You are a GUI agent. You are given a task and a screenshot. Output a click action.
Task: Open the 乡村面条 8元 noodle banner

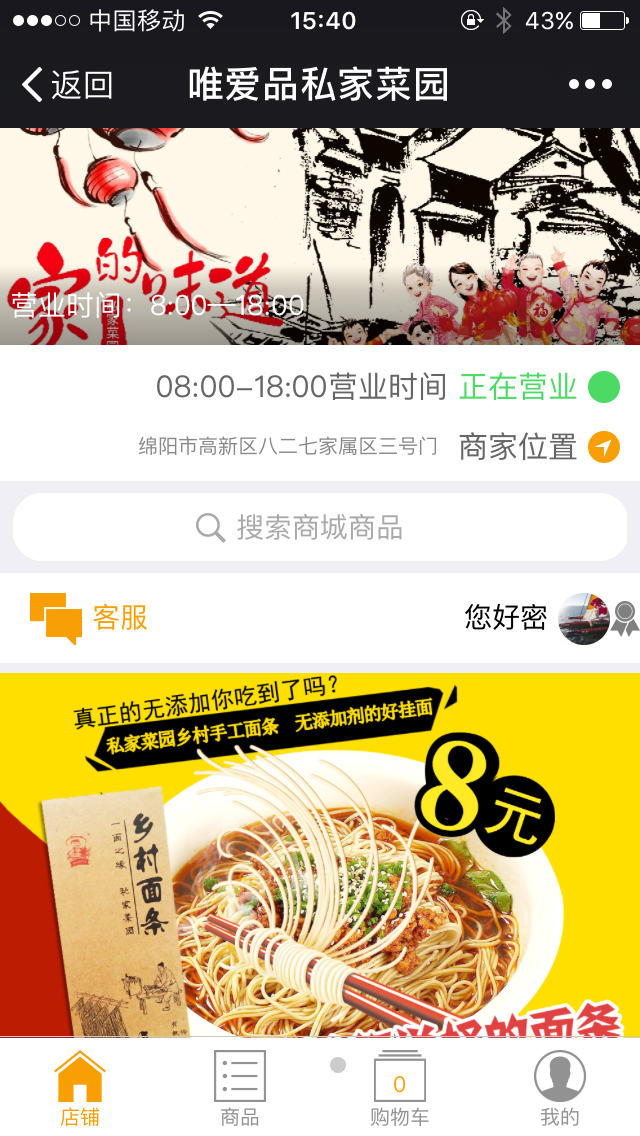pyautogui.click(x=320, y=855)
